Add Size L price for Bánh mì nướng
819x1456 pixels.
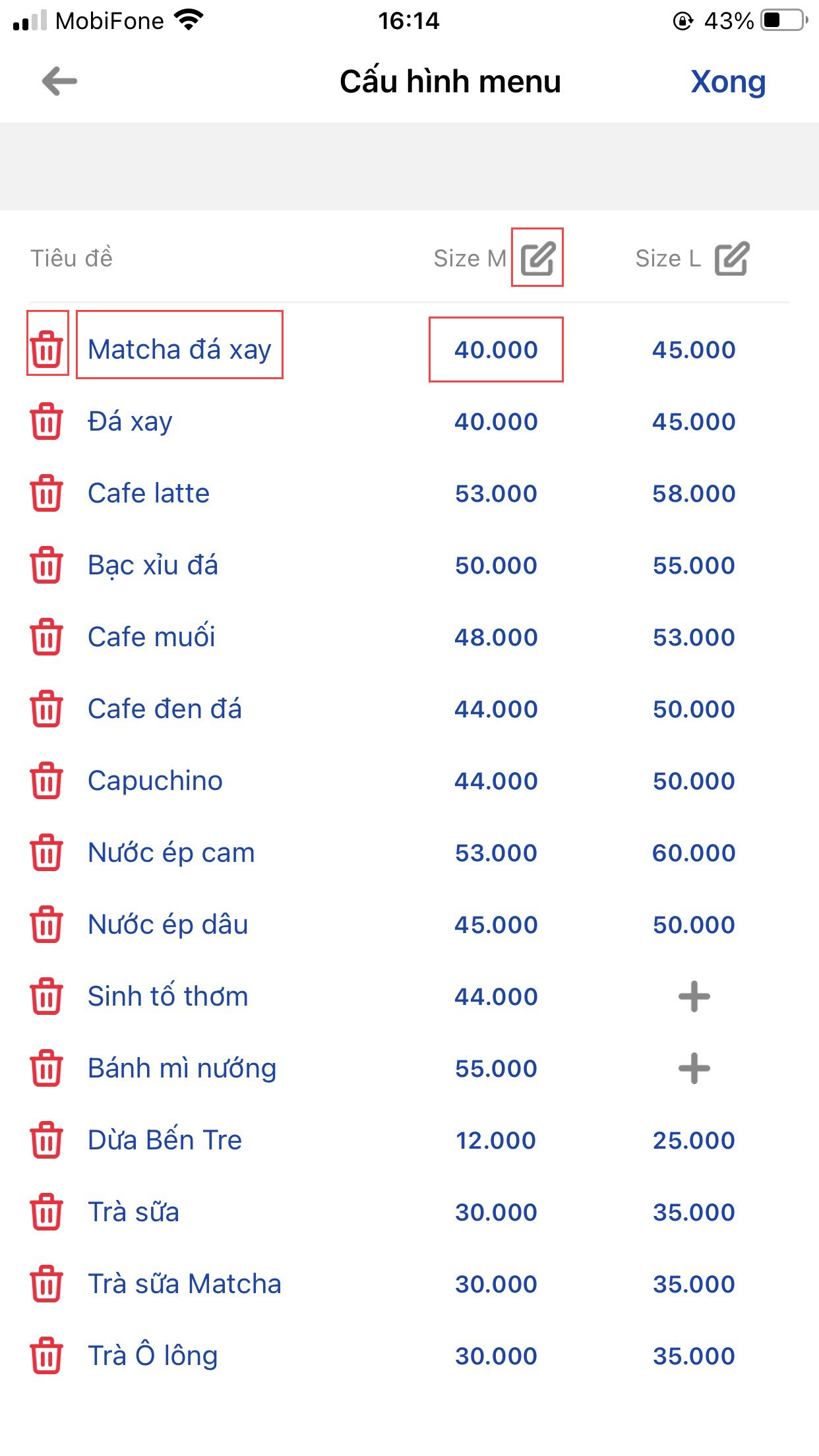coord(694,1068)
